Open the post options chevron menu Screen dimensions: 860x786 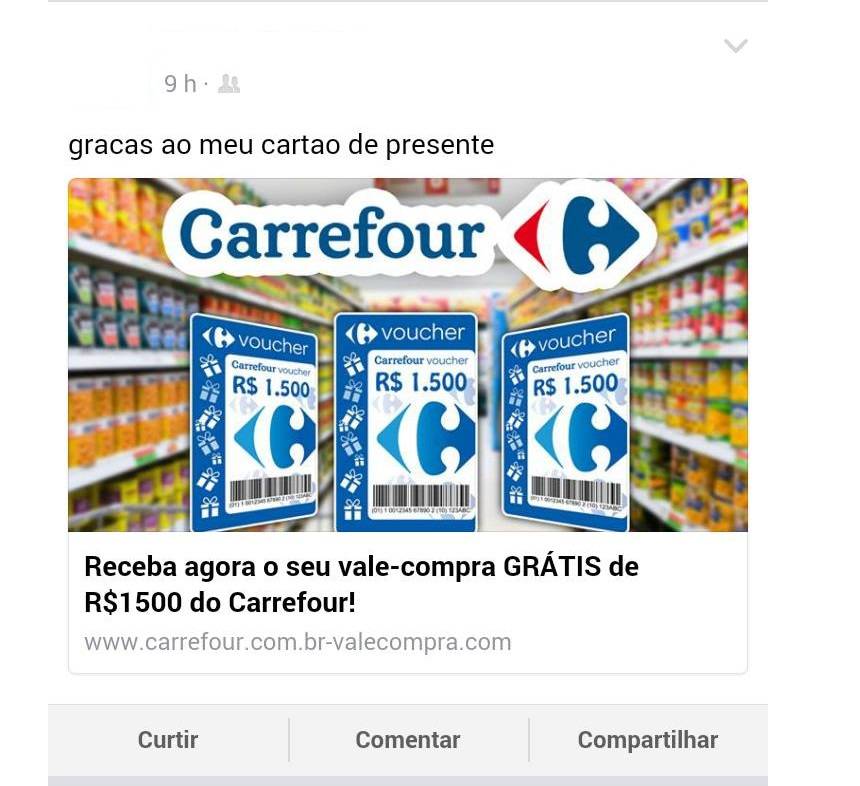(x=735, y=46)
